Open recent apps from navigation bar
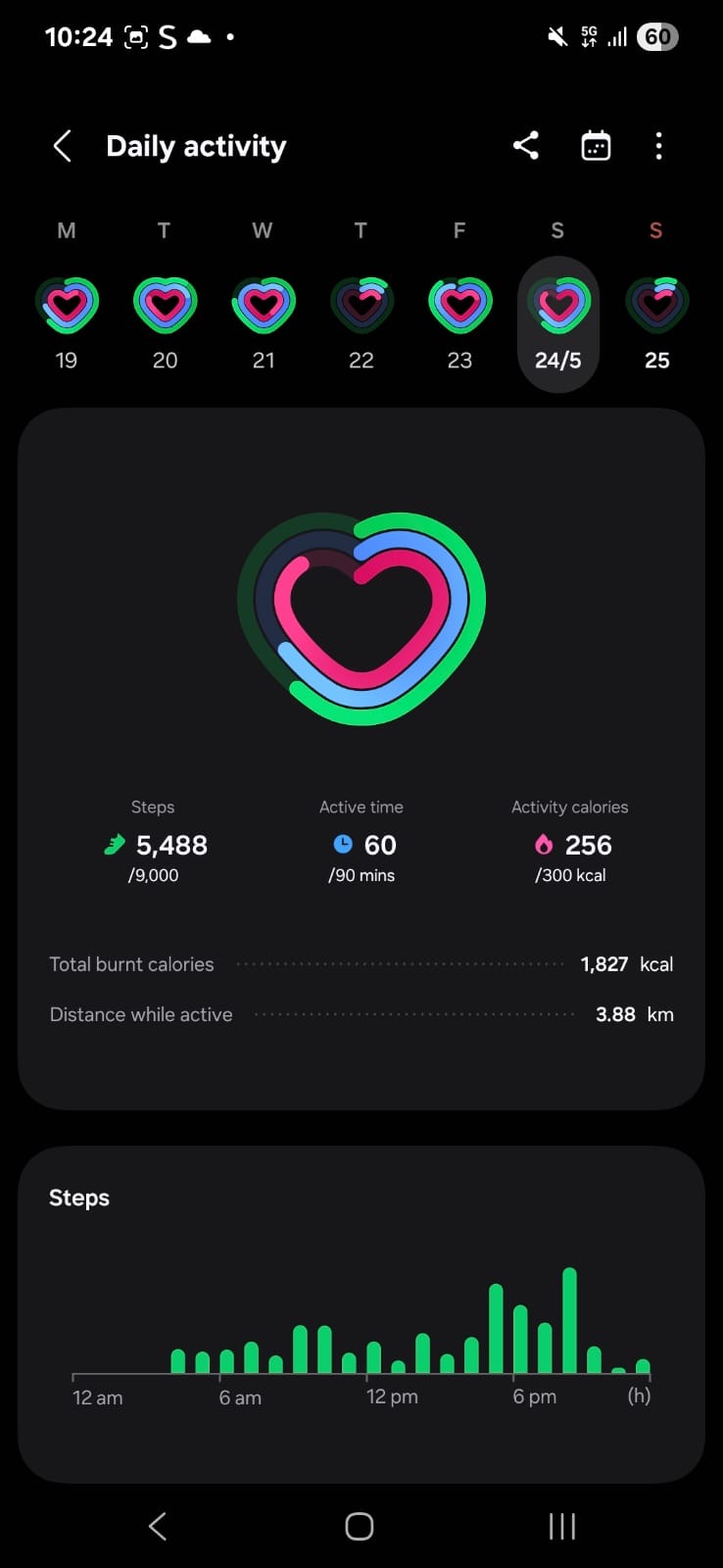This screenshot has height=1568, width=723. point(562,1526)
